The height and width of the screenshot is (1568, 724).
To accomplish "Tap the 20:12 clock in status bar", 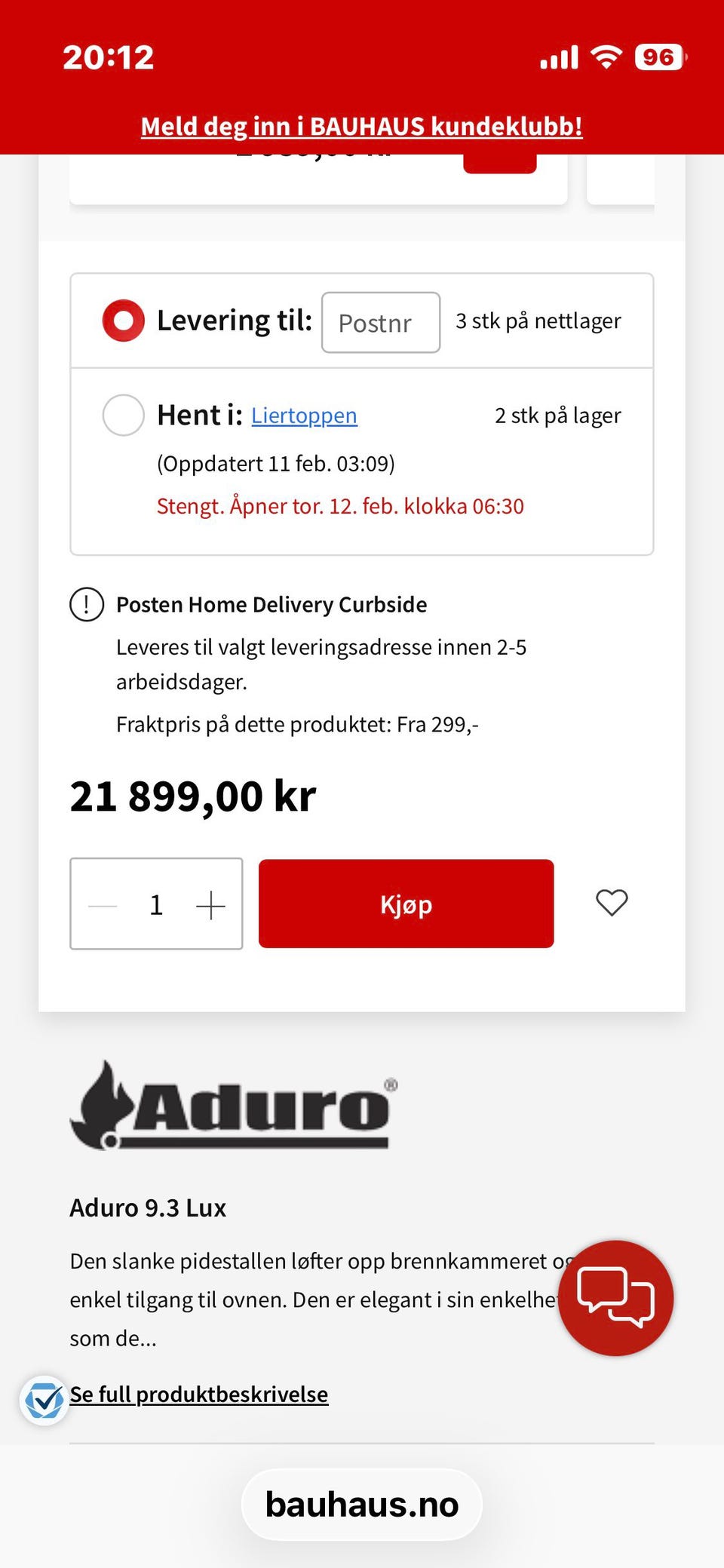I will point(108,57).
